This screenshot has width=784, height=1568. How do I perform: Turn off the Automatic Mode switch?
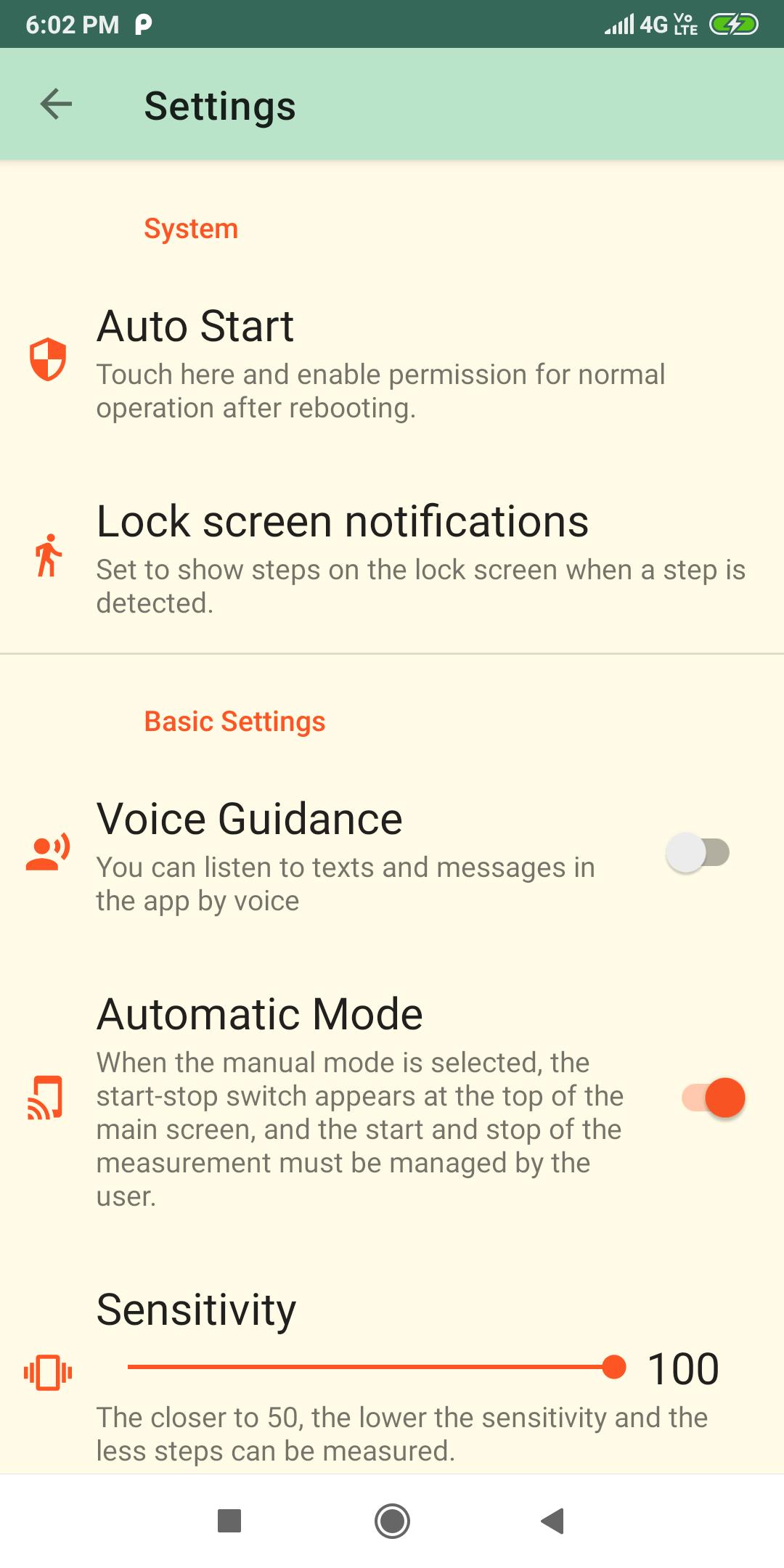(714, 1098)
